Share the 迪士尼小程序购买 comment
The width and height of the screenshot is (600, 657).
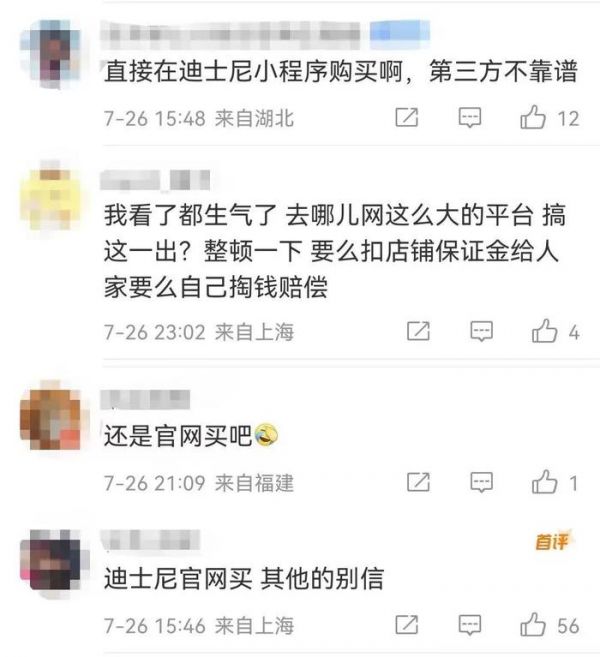pos(406,118)
